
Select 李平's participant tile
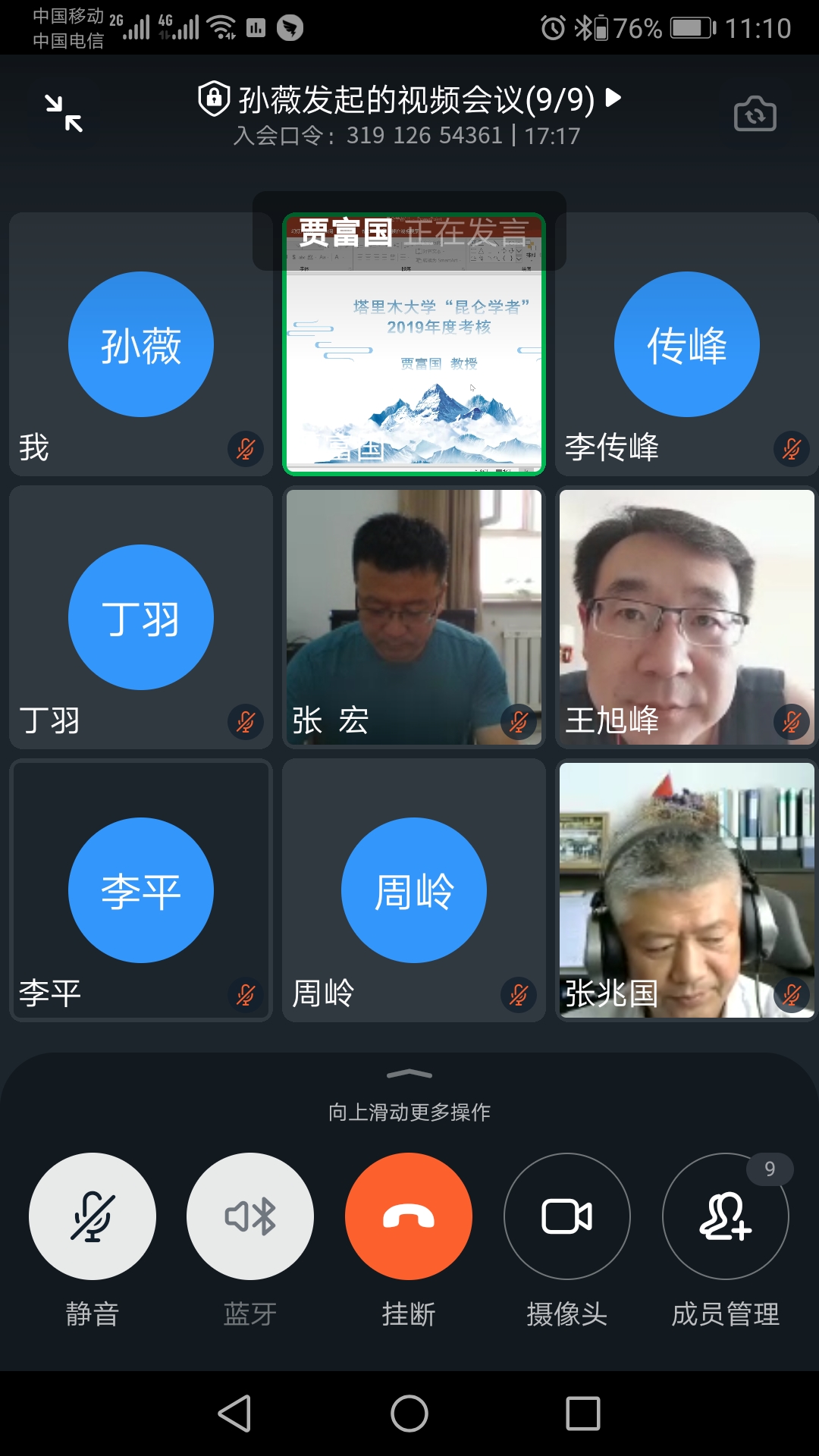(x=141, y=890)
